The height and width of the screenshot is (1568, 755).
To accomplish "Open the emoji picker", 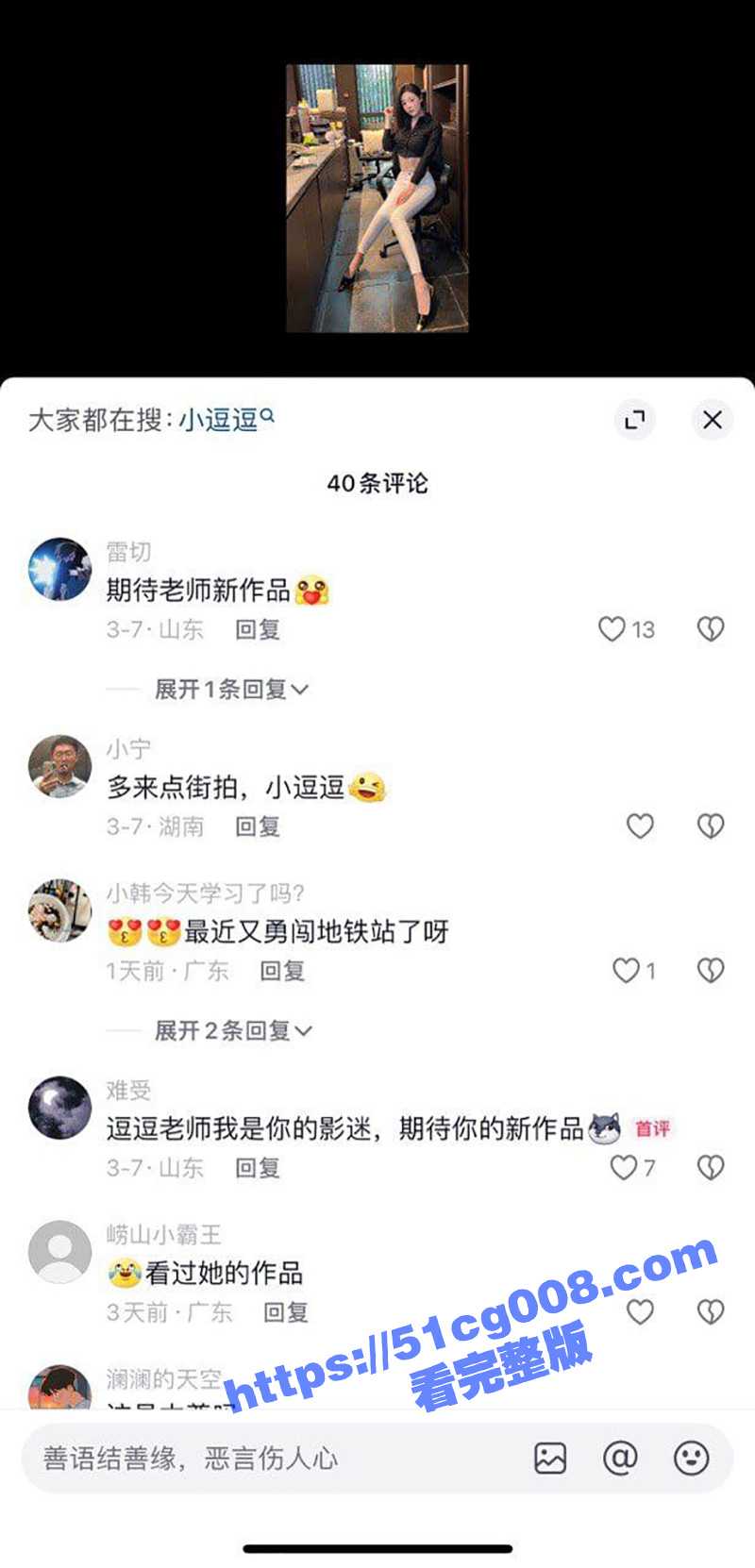I will pyautogui.click(x=691, y=1459).
